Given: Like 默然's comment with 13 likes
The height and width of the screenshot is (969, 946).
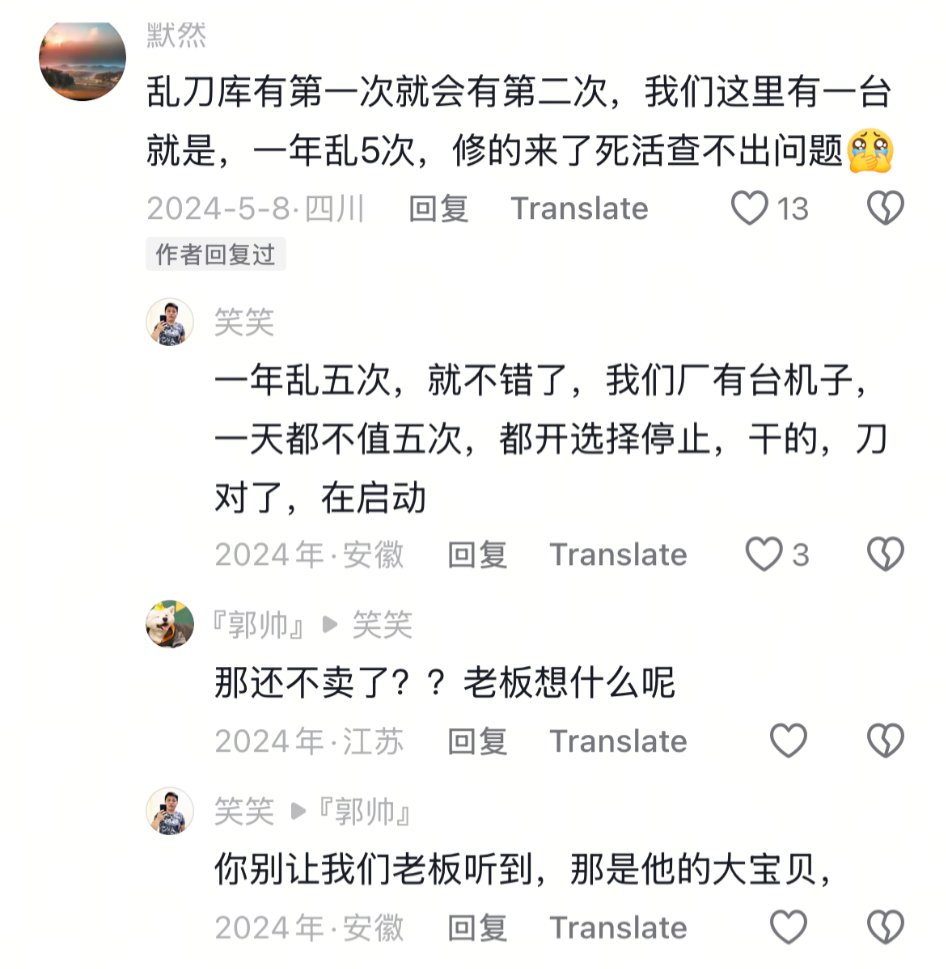Looking at the screenshot, I should pyautogui.click(x=749, y=208).
